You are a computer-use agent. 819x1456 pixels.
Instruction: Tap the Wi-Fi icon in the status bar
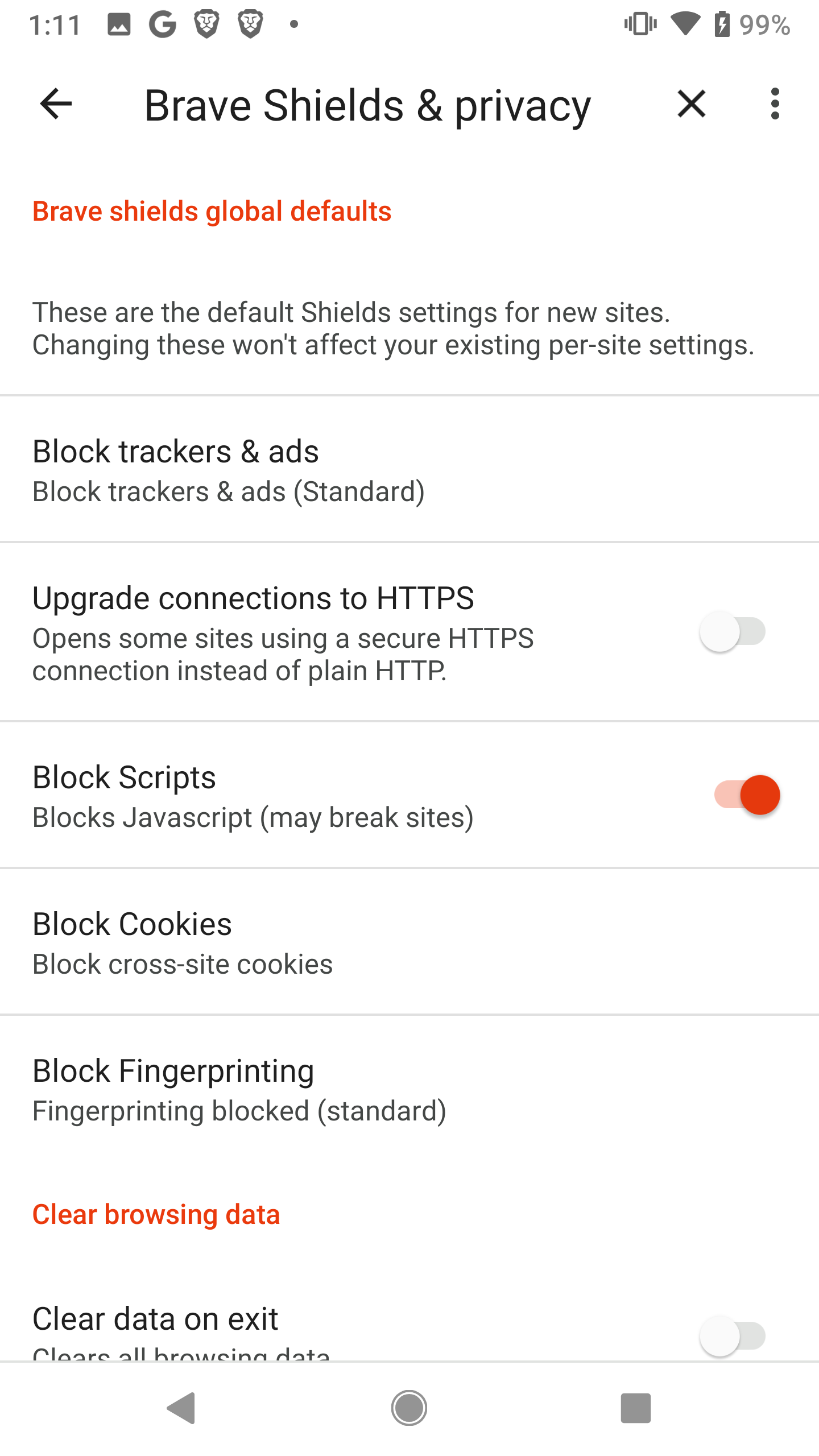click(x=685, y=23)
